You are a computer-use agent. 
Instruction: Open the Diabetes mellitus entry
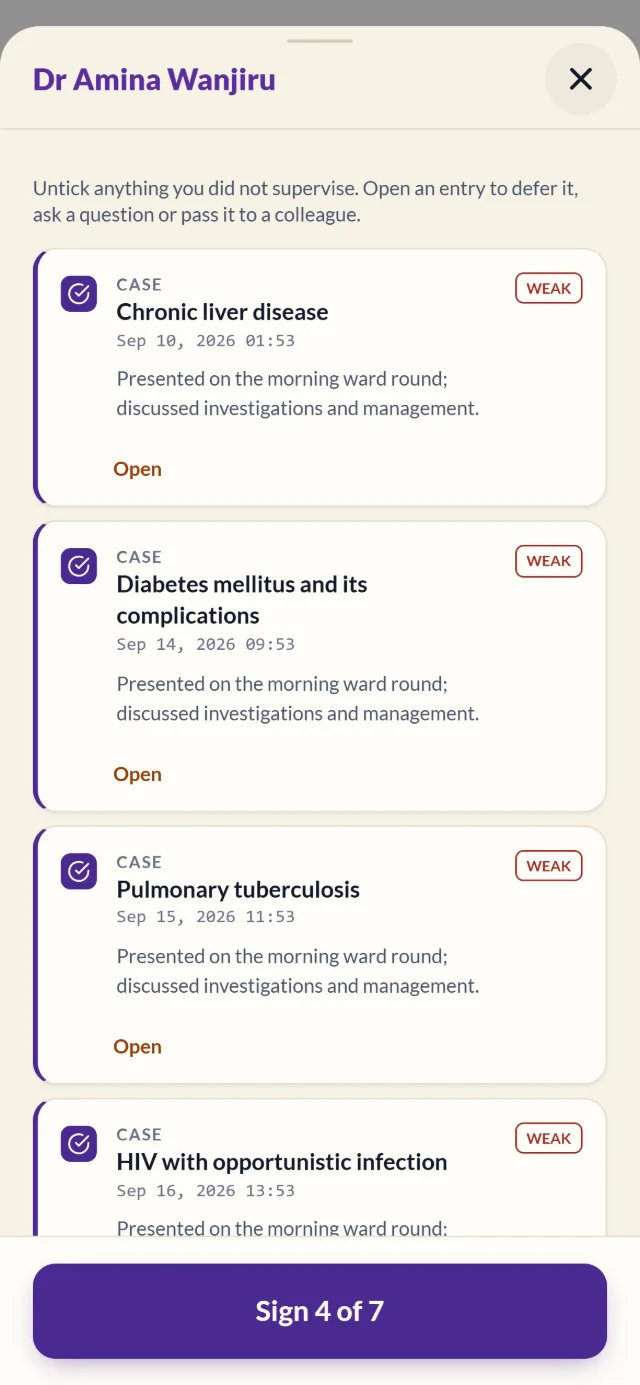pos(137,774)
